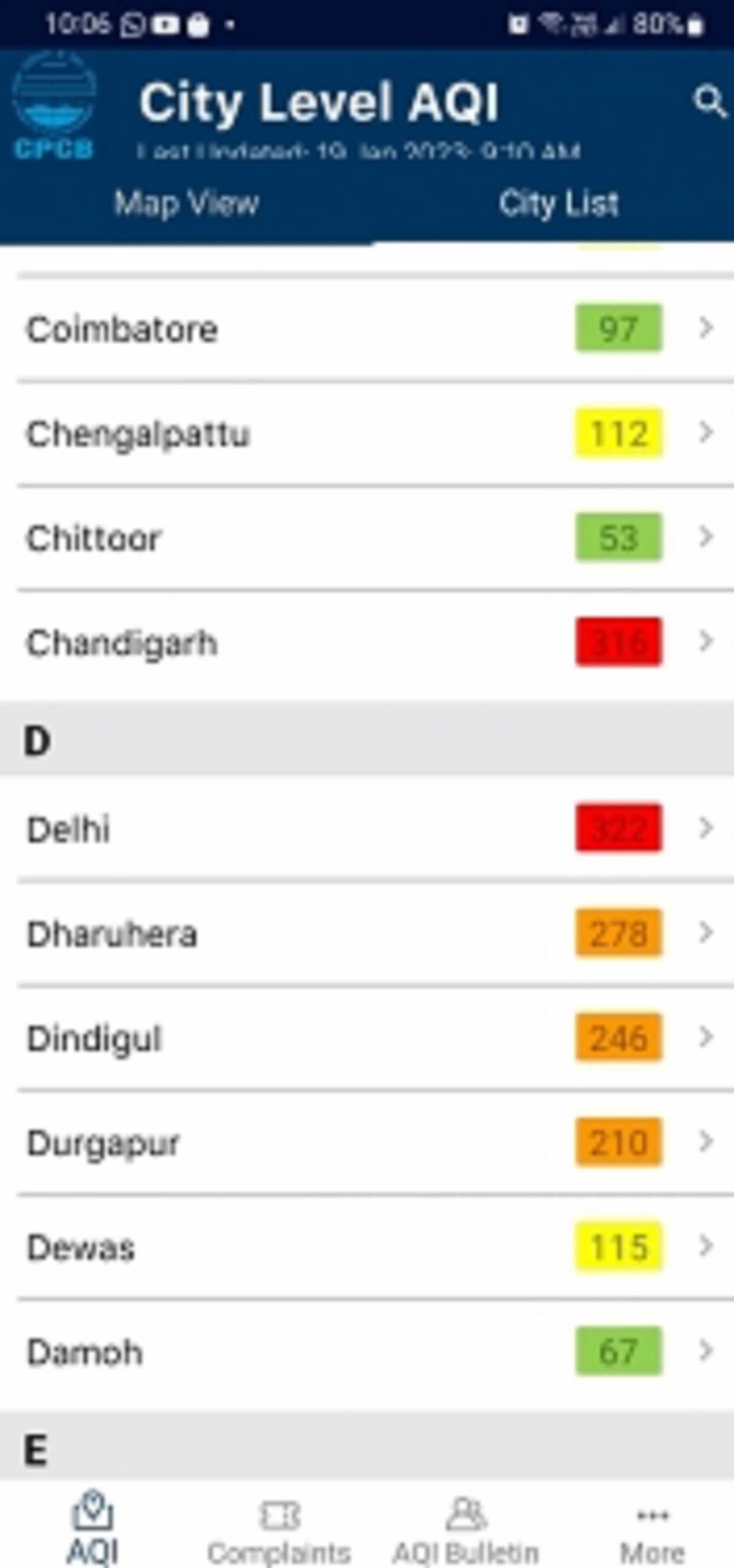Go to the AQI bottom tab

coord(93,1527)
